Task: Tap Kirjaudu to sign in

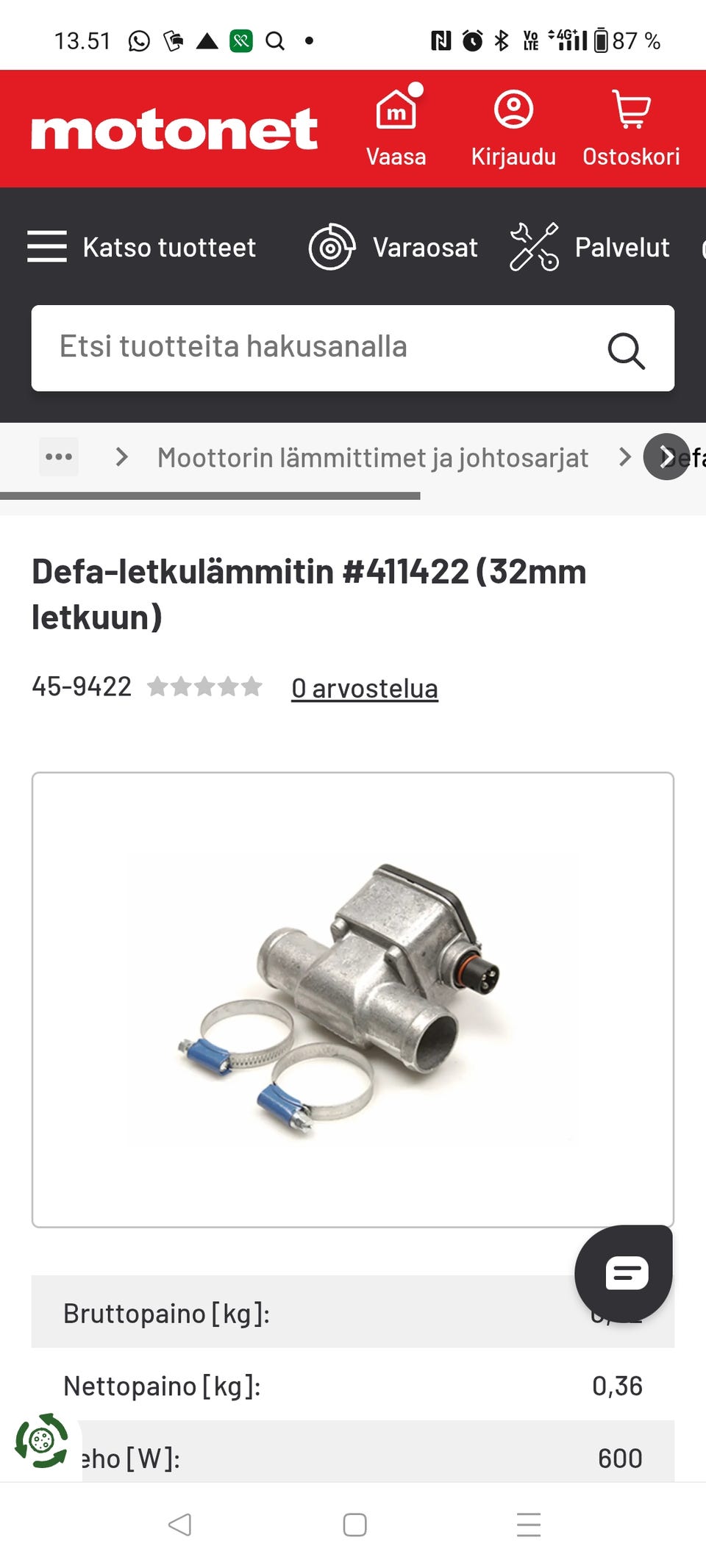Action: tap(513, 126)
